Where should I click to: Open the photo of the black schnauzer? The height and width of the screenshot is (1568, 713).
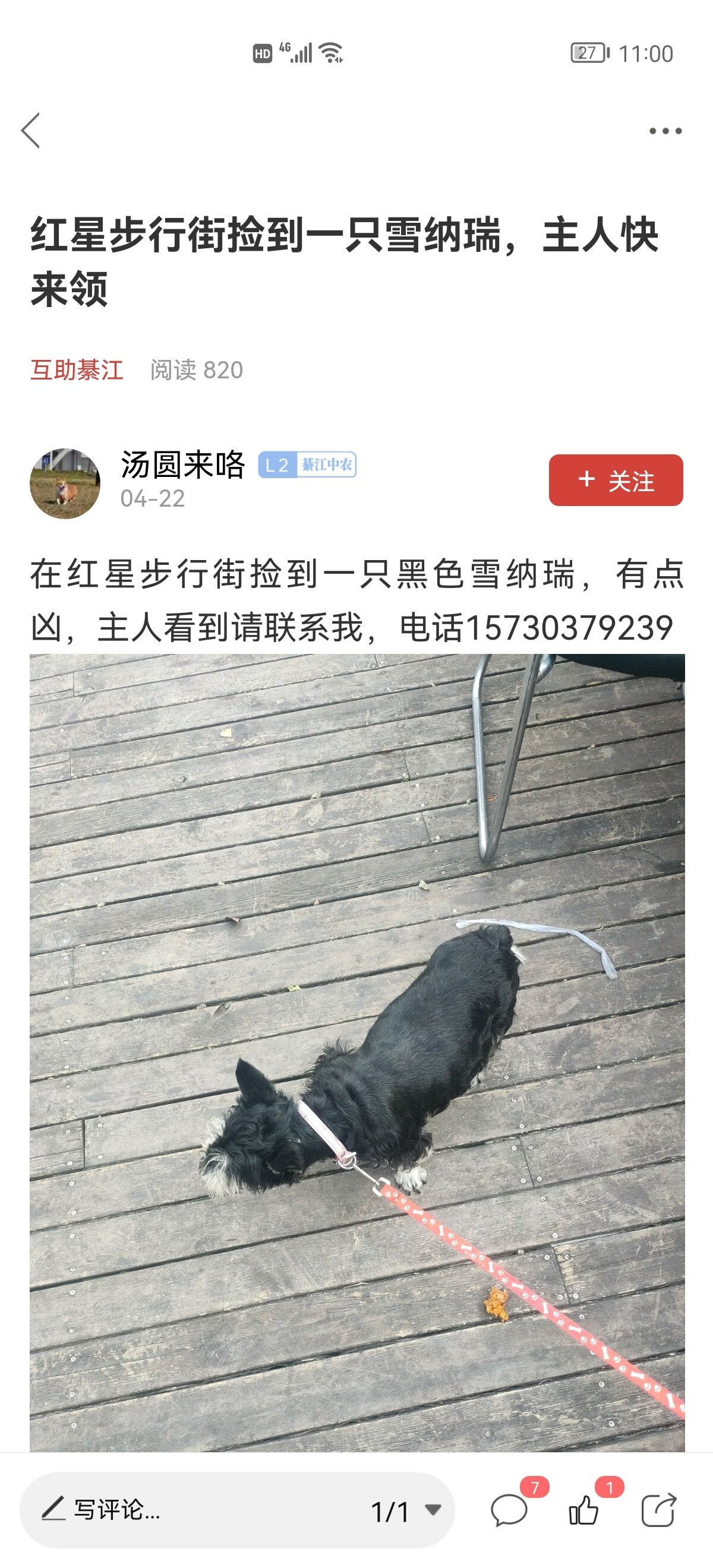357,1053
